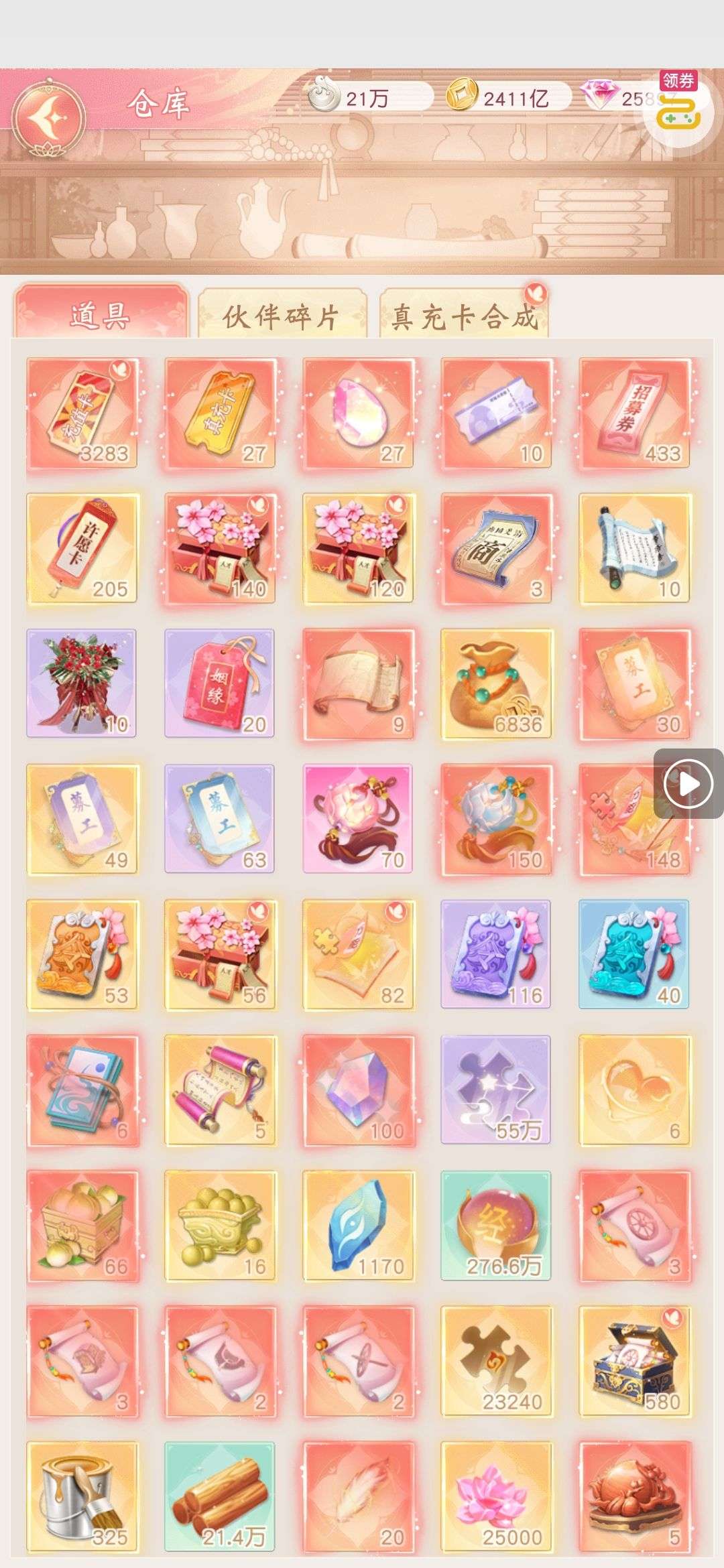This screenshot has height=1568, width=724.
Task: Select the 经 crystal ball item
Action: tap(496, 1225)
